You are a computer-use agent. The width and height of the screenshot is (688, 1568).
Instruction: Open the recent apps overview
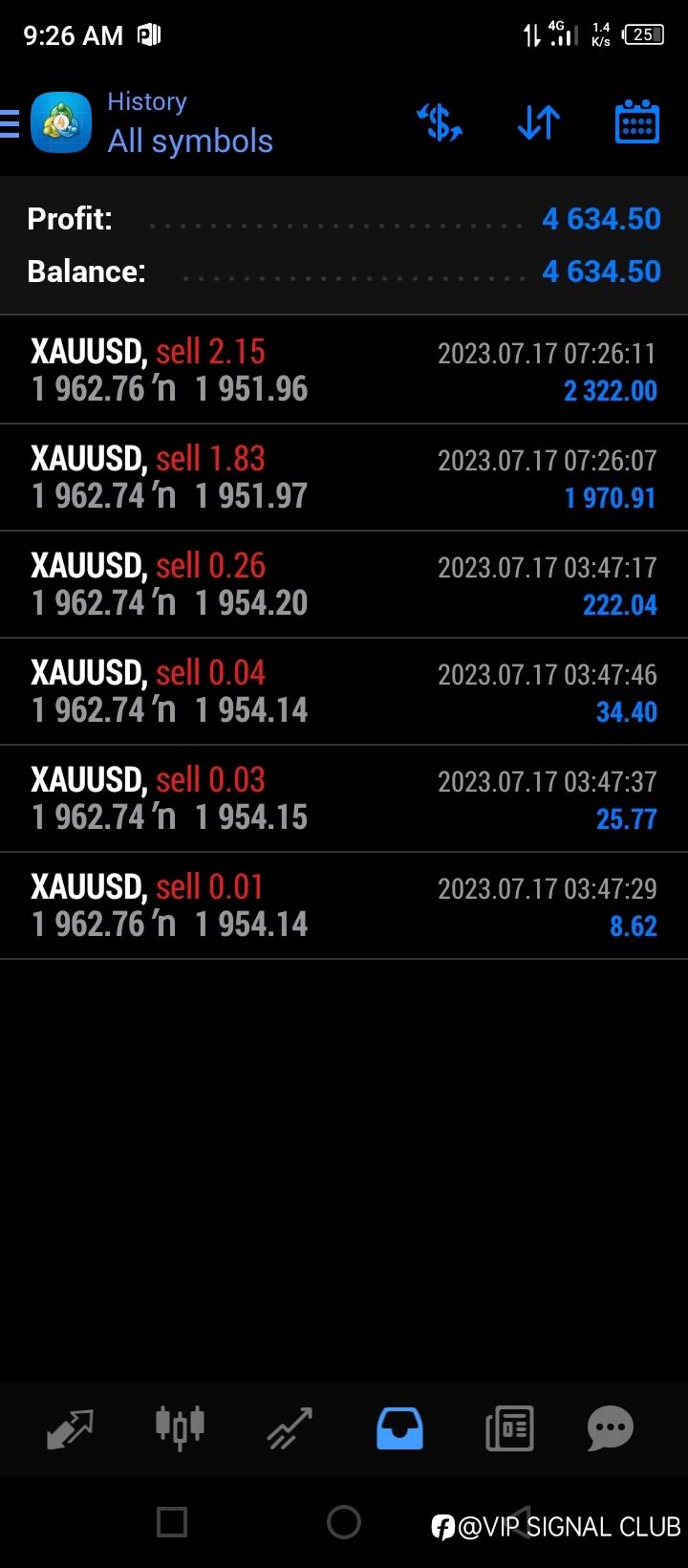(x=172, y=1522)
